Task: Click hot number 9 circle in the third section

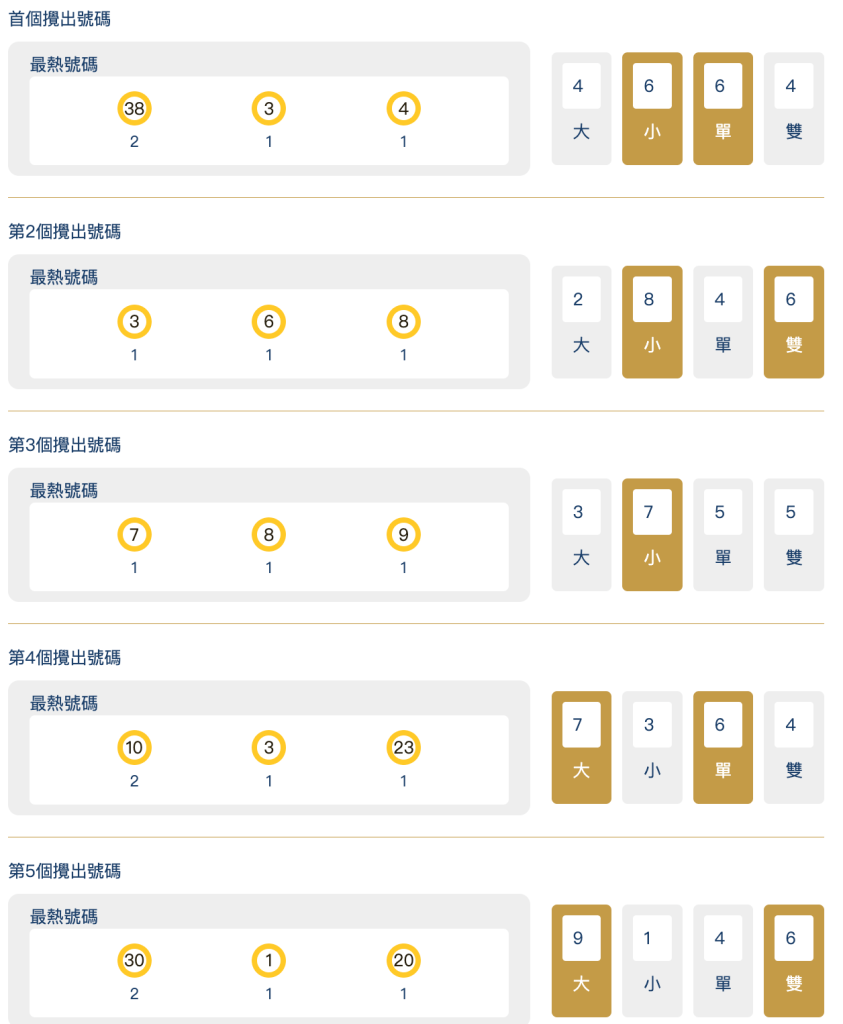Action: 403,535
